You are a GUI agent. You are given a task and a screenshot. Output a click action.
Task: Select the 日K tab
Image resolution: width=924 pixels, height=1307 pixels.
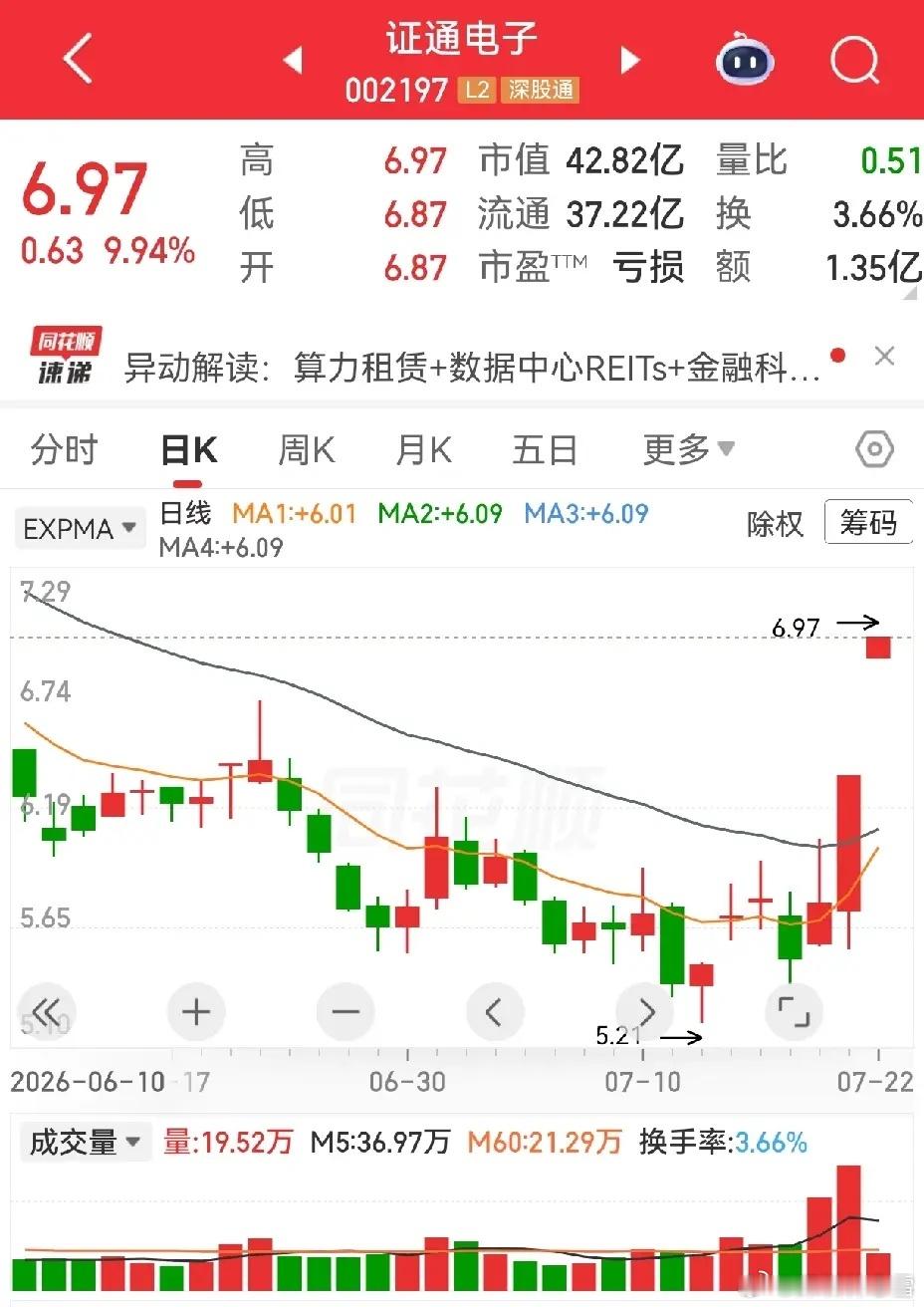click(x=189, y=450)
